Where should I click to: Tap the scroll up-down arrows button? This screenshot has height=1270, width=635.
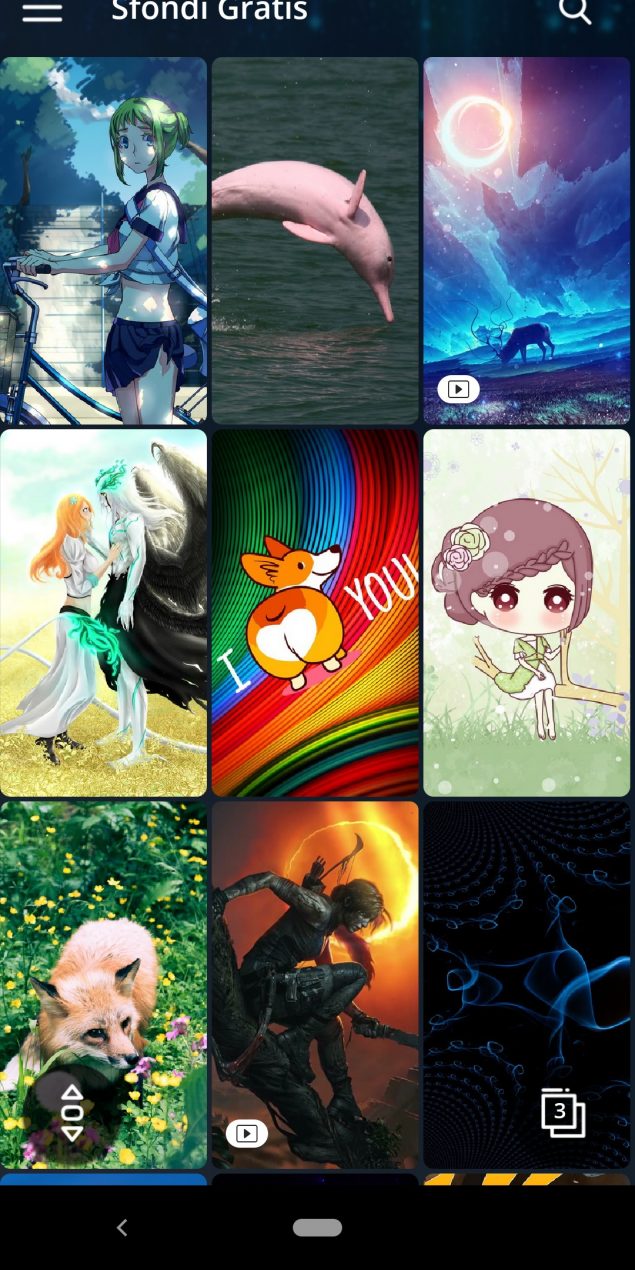click(72, 1112)
